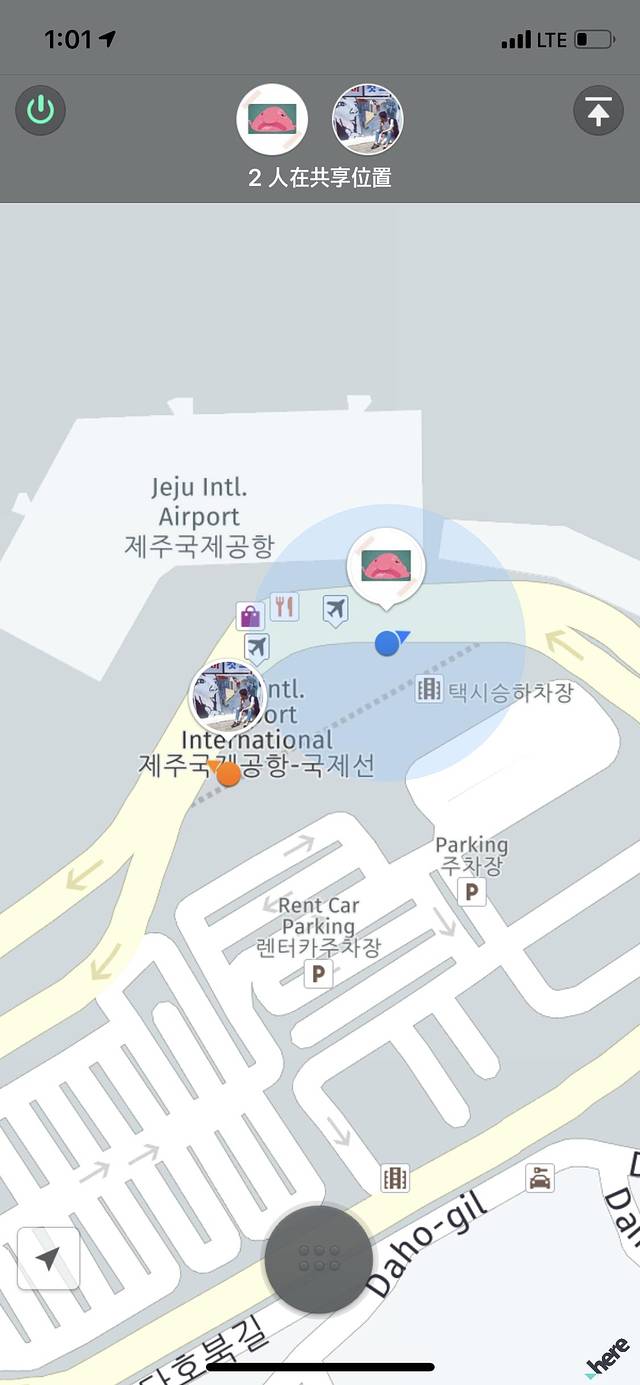Screen dimensions: 640x1385
Task: Recenter map with the location arrow button
Action: (x=48, y=1258)
